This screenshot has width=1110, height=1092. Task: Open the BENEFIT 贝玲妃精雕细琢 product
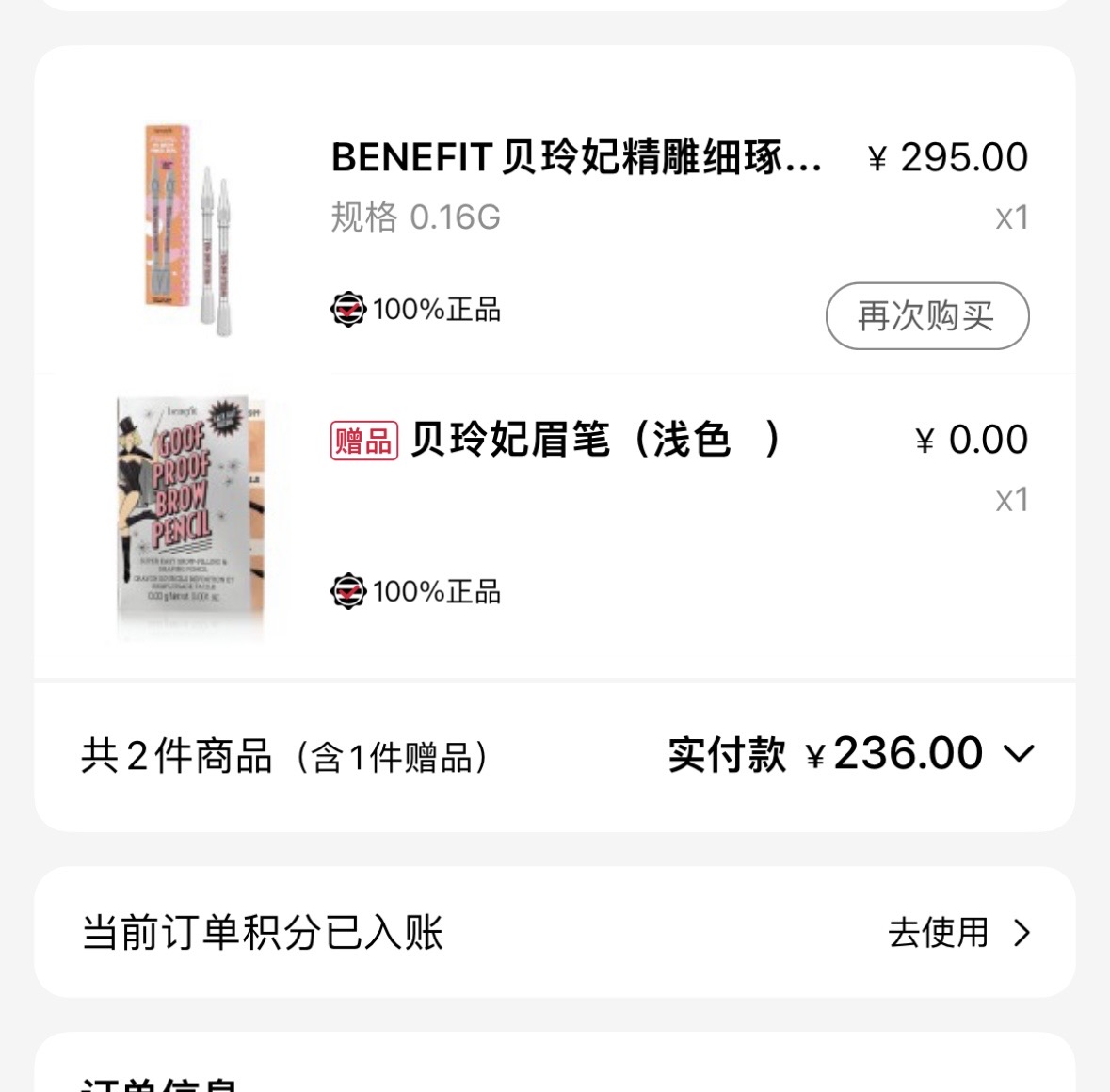(x=576, y=158)
